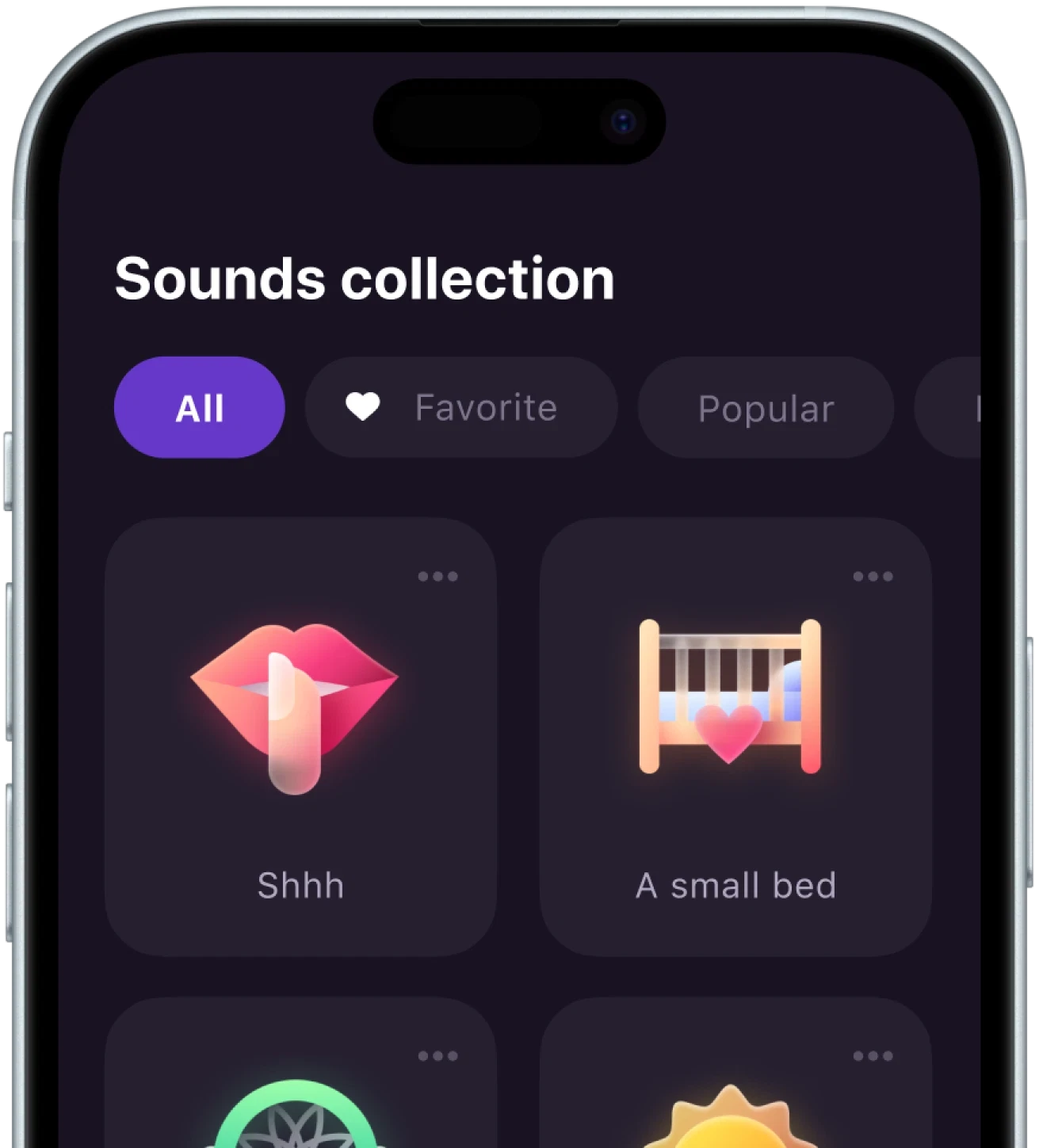Tap three-dot menu on green mandala card
Screen dimensions: 1039x1148
click(437, 1055)
